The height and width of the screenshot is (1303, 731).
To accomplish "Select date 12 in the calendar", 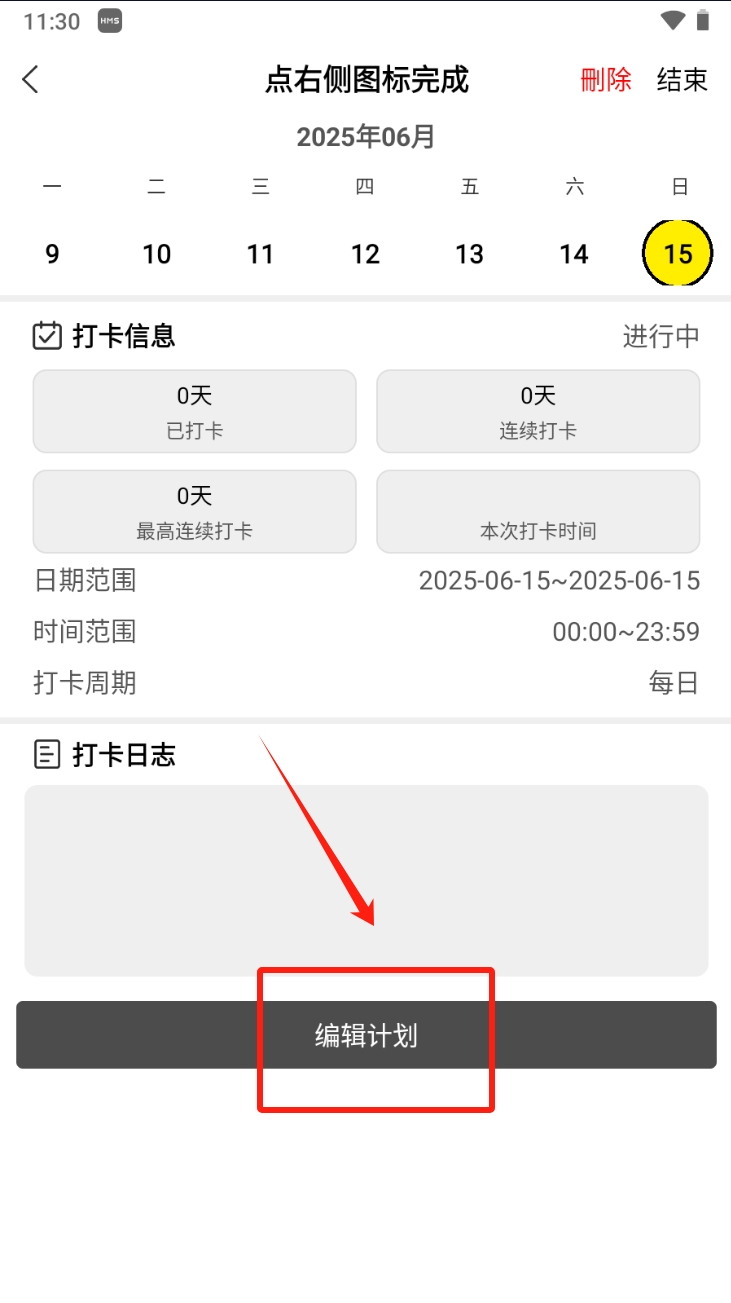I will [365, 254].
